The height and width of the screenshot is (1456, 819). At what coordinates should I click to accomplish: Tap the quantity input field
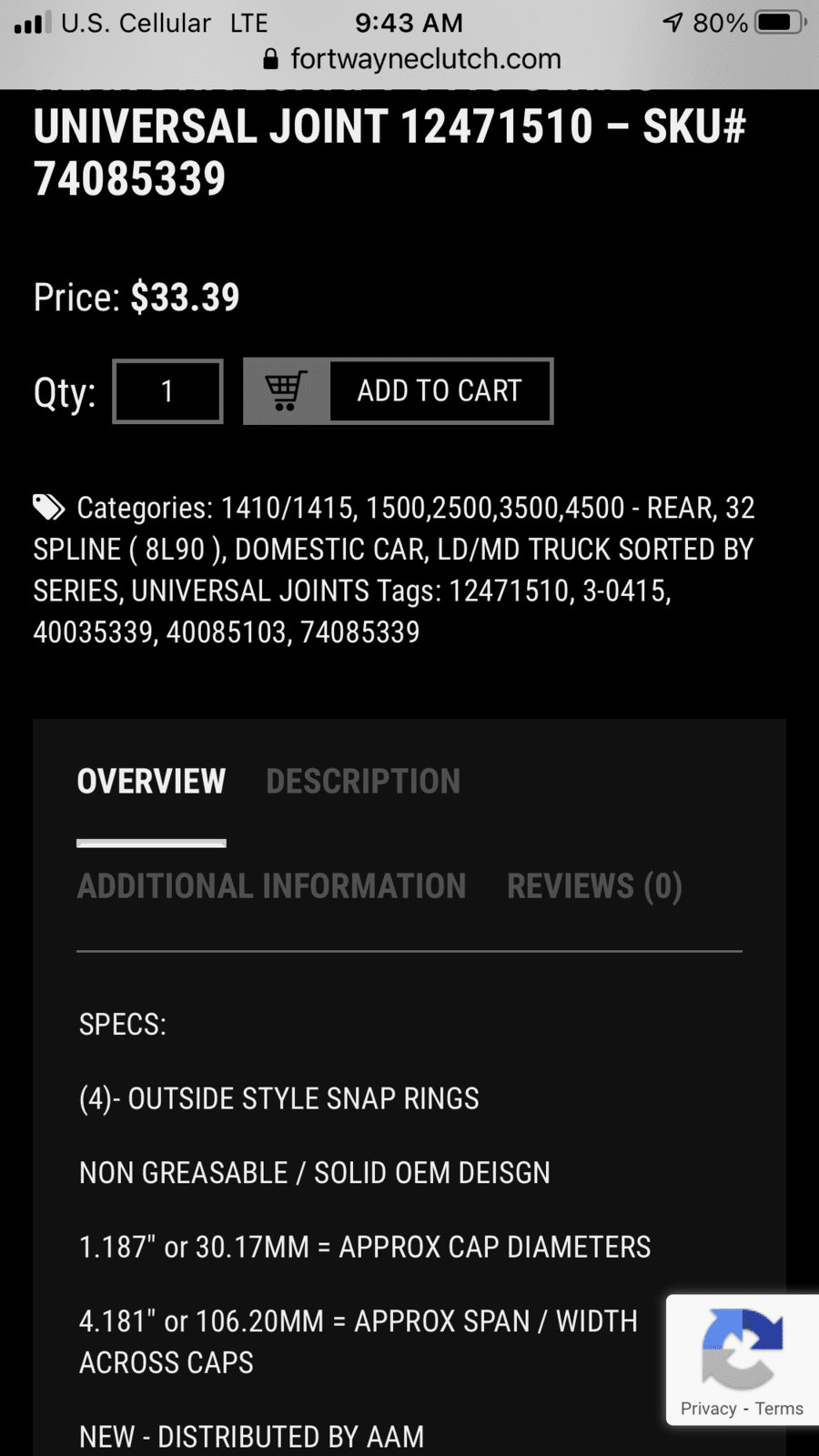pos(167,391)
